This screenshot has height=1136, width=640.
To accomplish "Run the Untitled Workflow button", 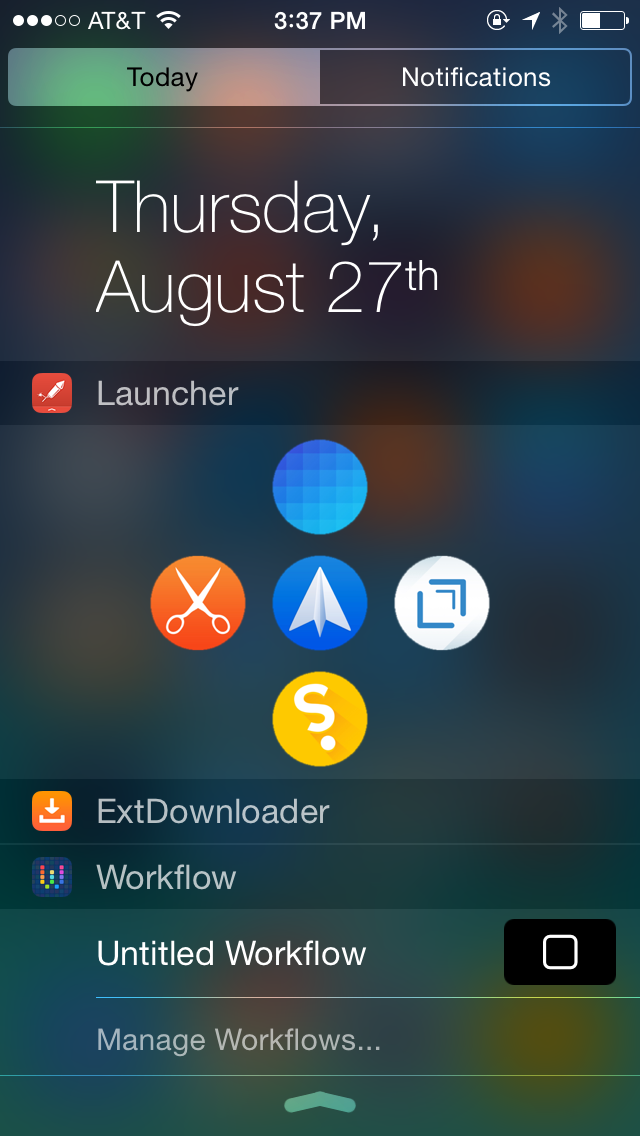I will coord(560,952).
